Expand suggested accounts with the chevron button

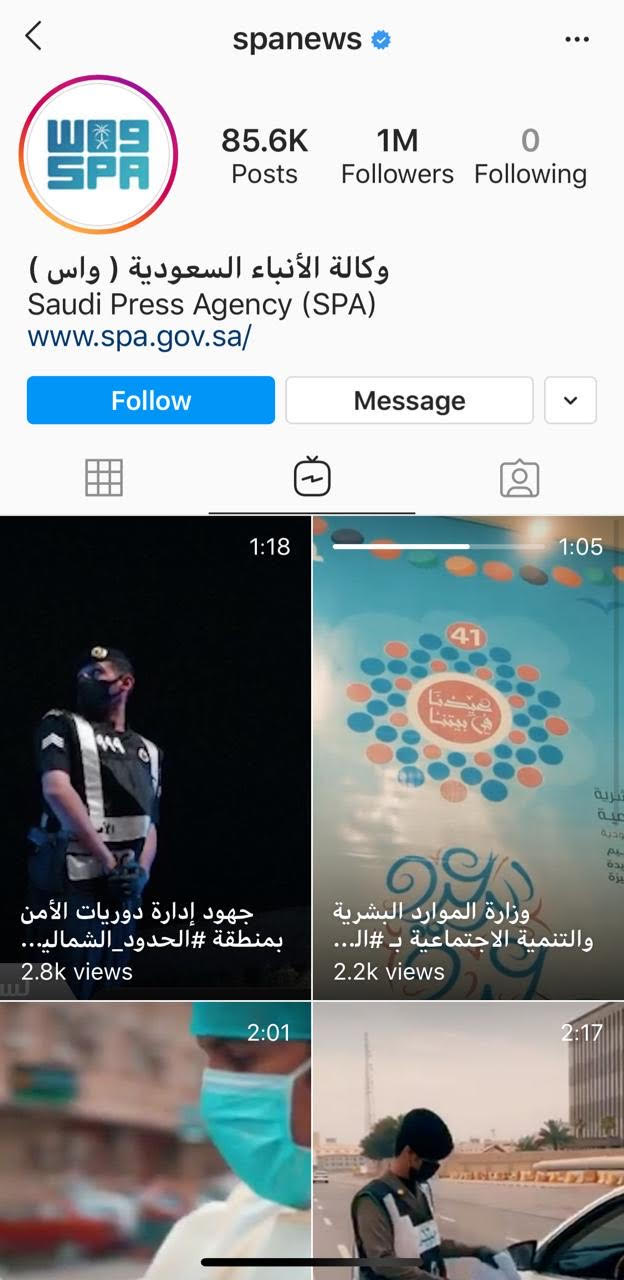(570, 400)
